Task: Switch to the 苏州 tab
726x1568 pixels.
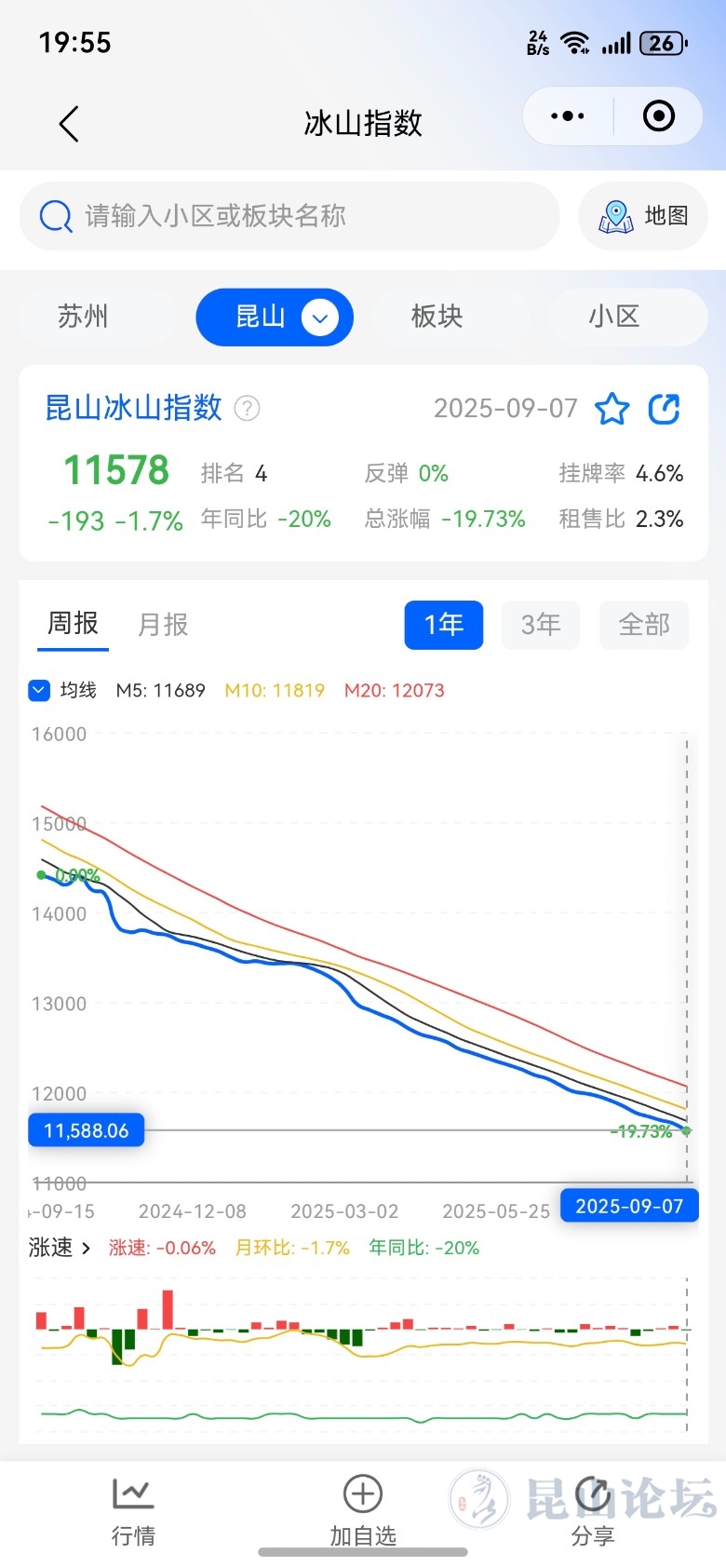Action: (84, 317)
